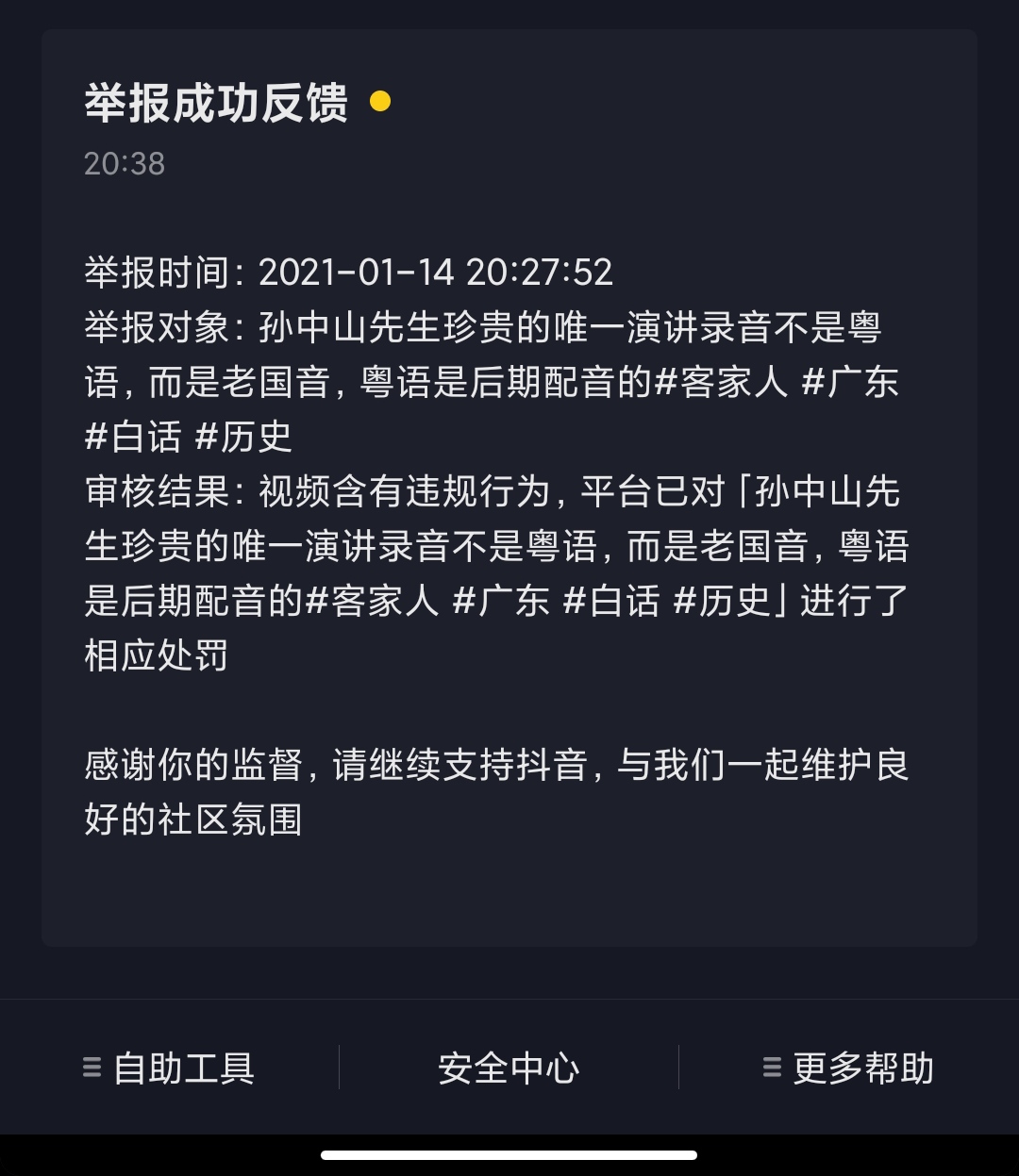This screenshot has height=1176, width=1019.
Task: Expand the 更多帮助 menu
Action: coord(848,1068)
